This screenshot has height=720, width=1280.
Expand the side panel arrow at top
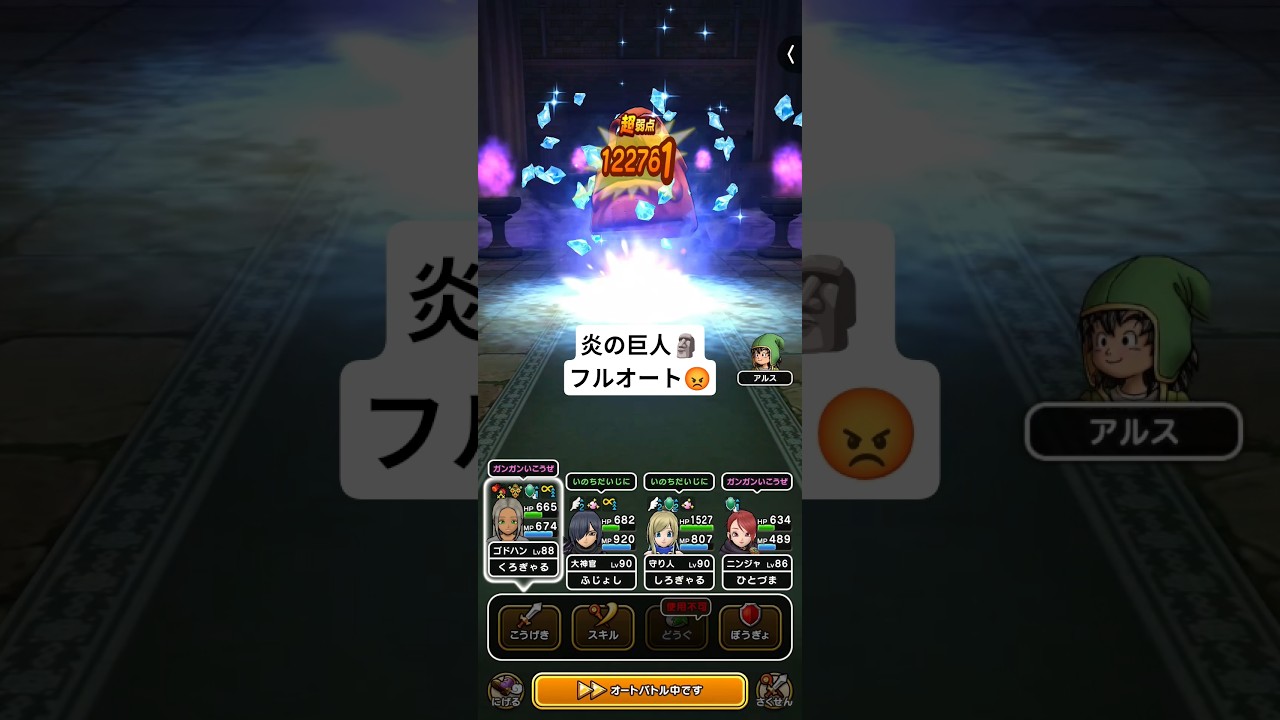point(790,55)
